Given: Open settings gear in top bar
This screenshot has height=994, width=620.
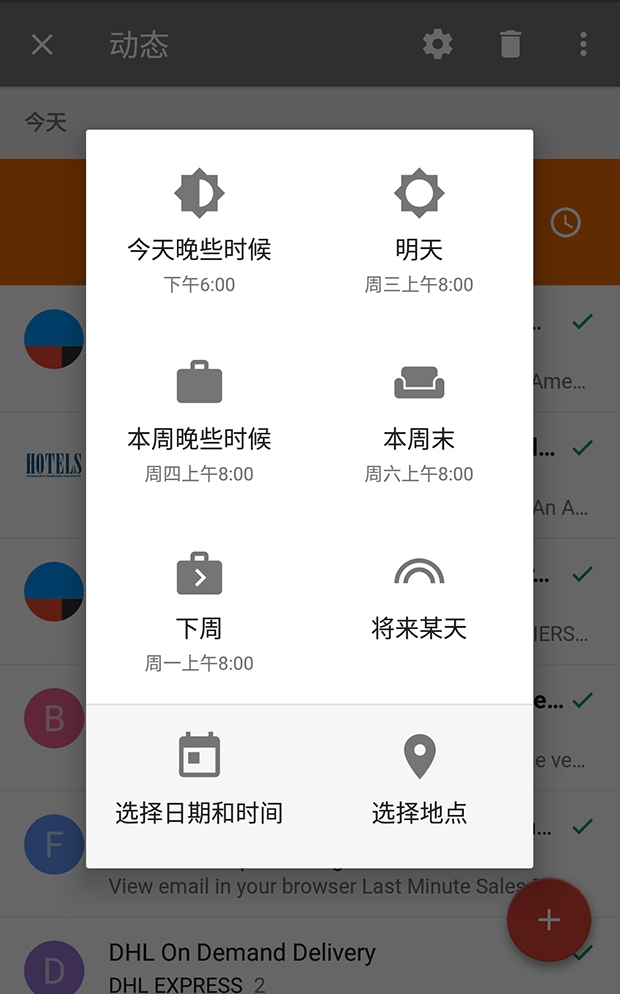Looking at the screenshot, I should tap(437, 44).
